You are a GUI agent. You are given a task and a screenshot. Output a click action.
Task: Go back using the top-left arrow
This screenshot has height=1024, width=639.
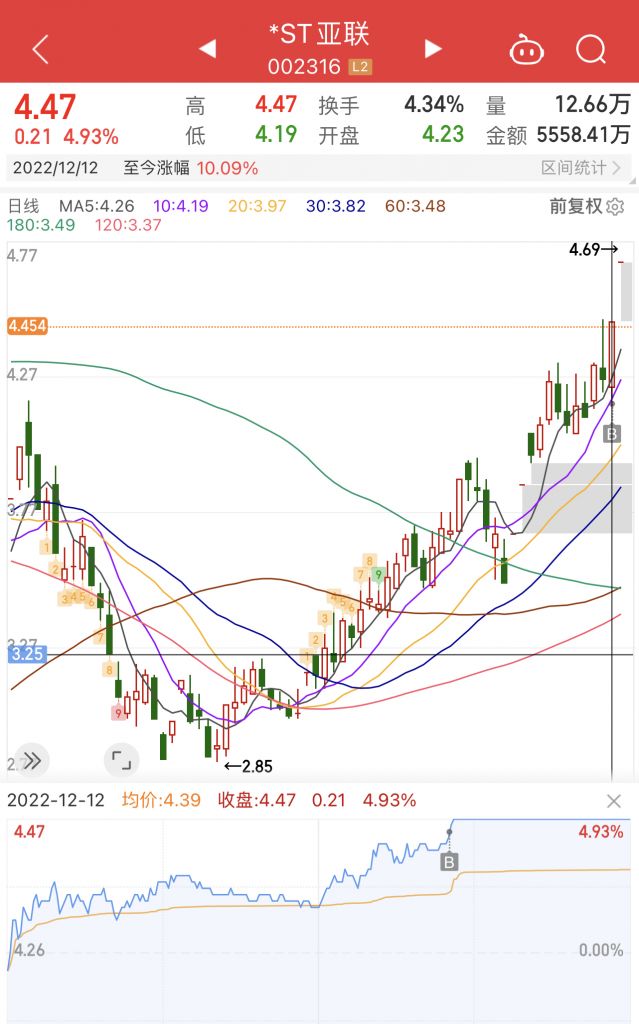40,48
